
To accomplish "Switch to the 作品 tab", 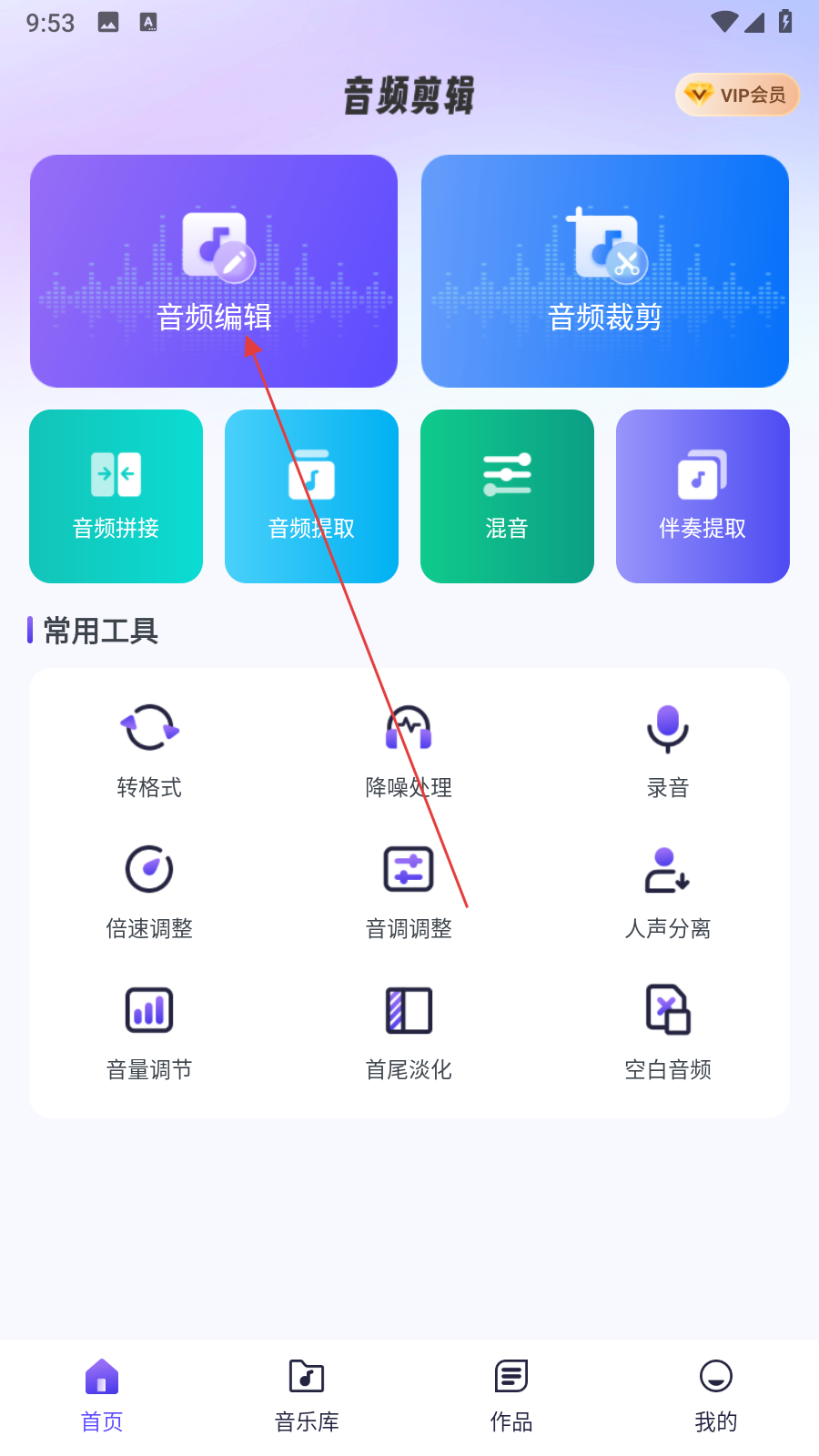I will tap(511, 1396).
